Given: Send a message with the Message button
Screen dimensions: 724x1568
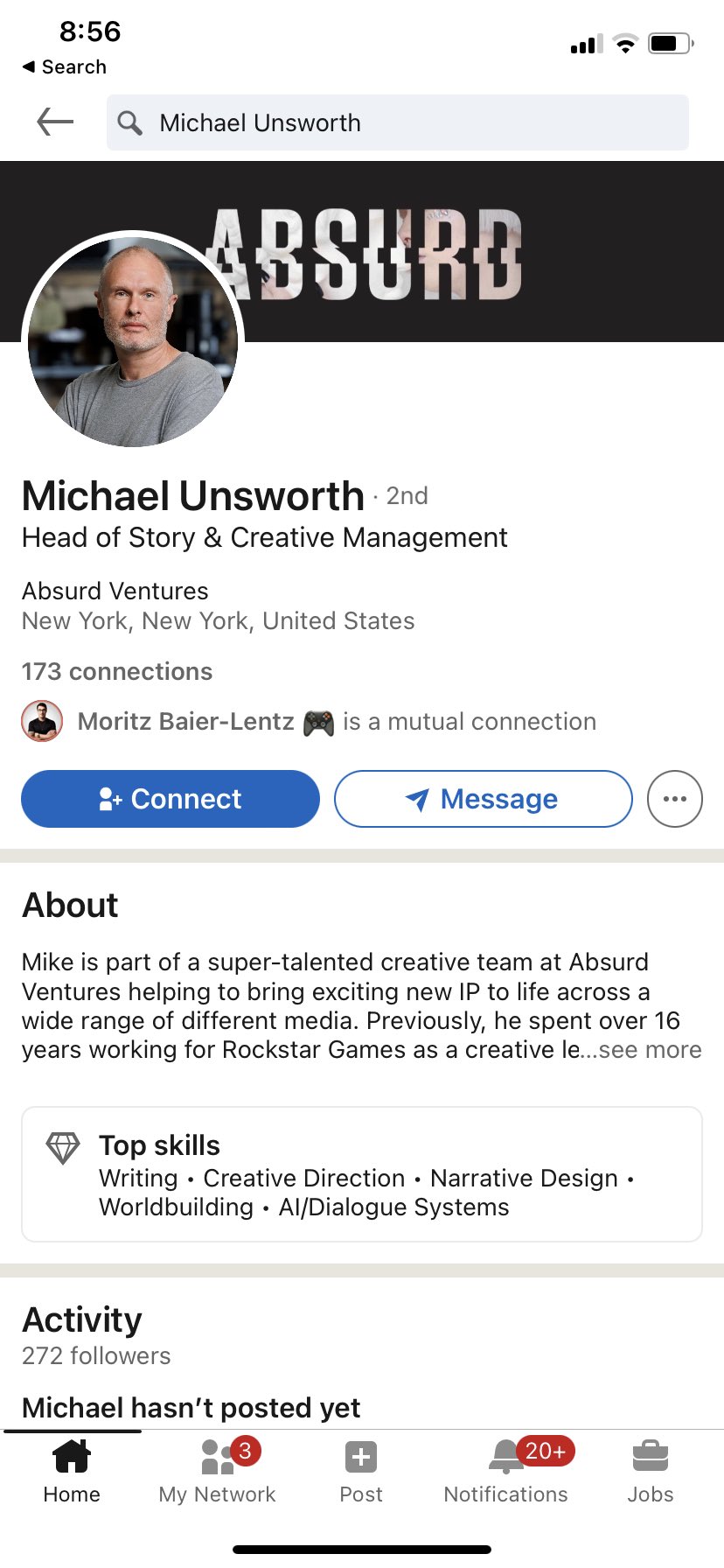Looking at the screenshot, I should (483, 799).
